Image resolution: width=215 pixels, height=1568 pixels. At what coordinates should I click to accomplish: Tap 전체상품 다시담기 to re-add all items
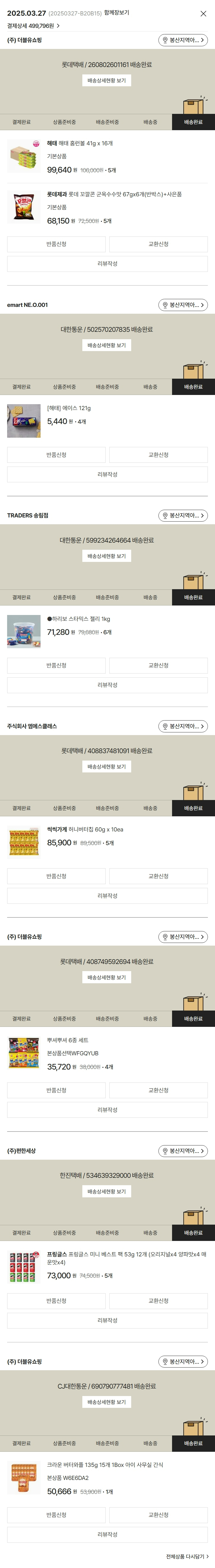pos(187,1556)
